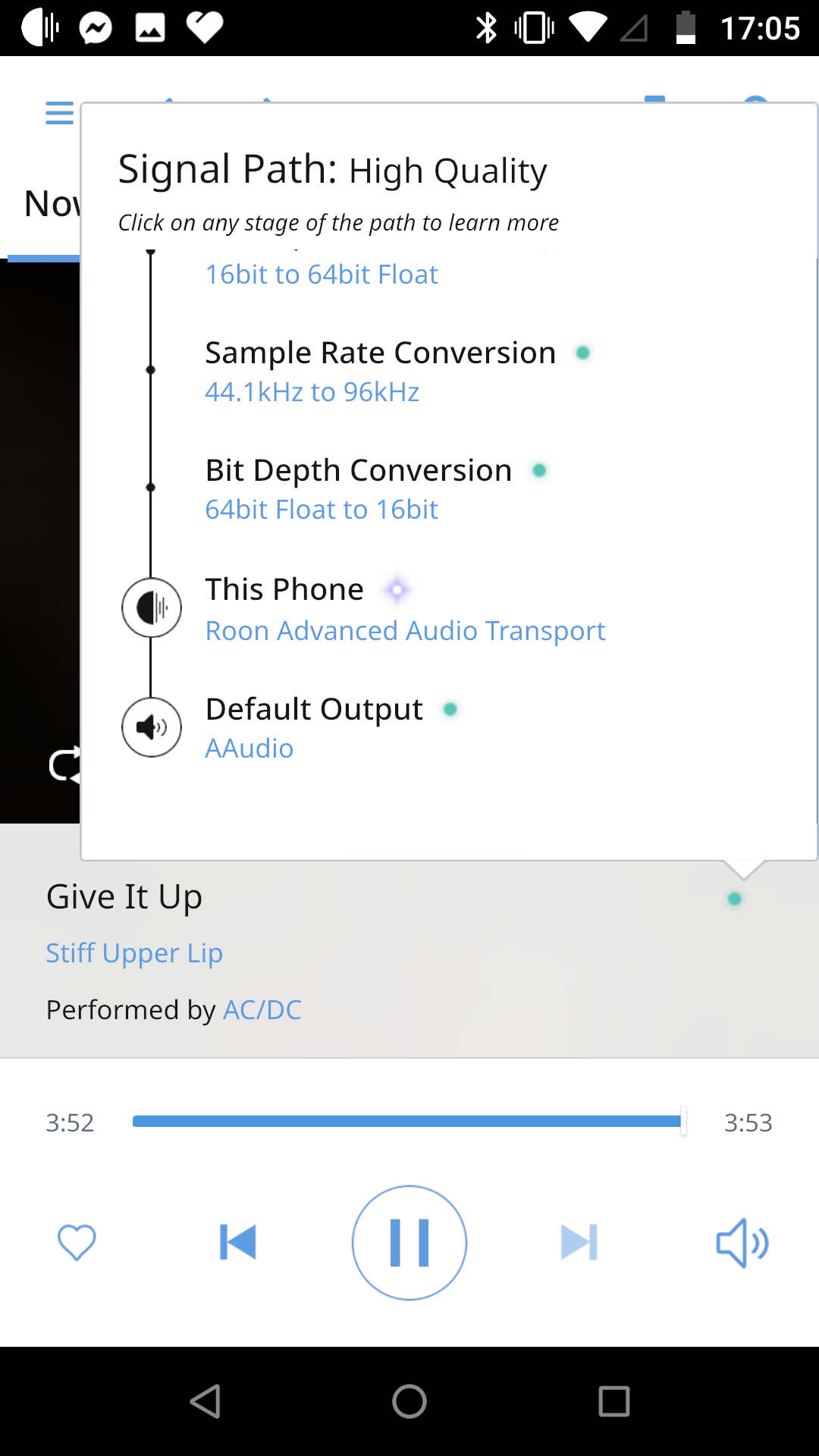Favorite this track with the heart
The height and width of the screenshot is (1456, 819).
pos(77,1242)
